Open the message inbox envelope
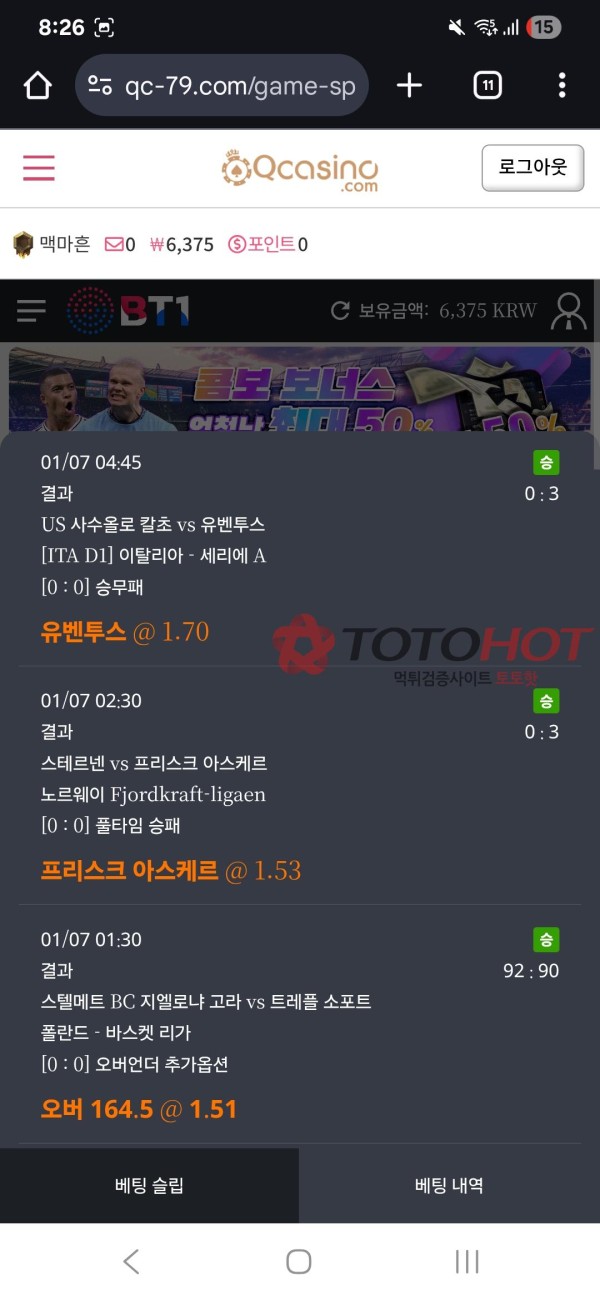 click(x=114, y=244)
